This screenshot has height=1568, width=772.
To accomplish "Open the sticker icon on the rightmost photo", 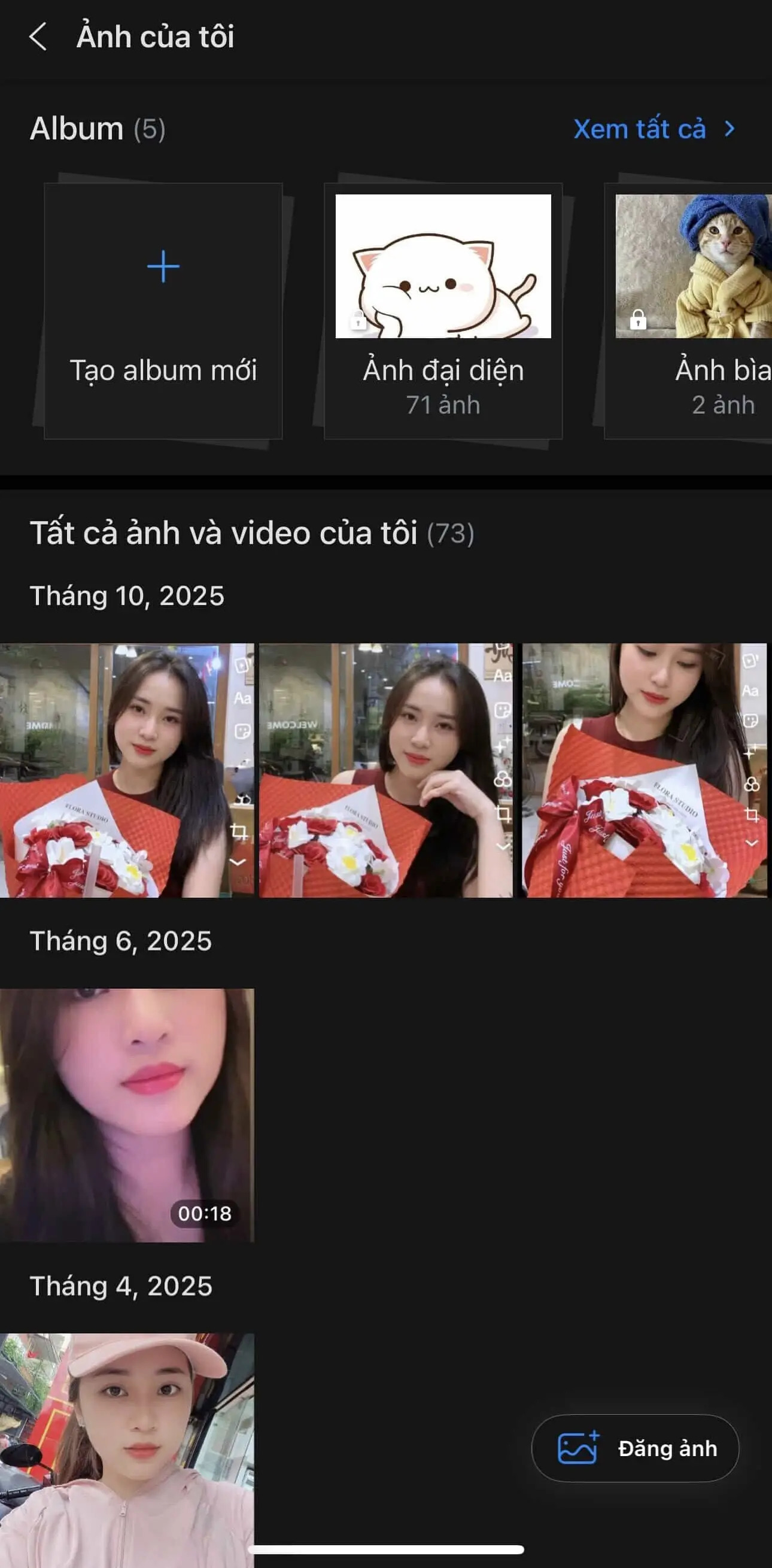I will click(x=750, y=720).
